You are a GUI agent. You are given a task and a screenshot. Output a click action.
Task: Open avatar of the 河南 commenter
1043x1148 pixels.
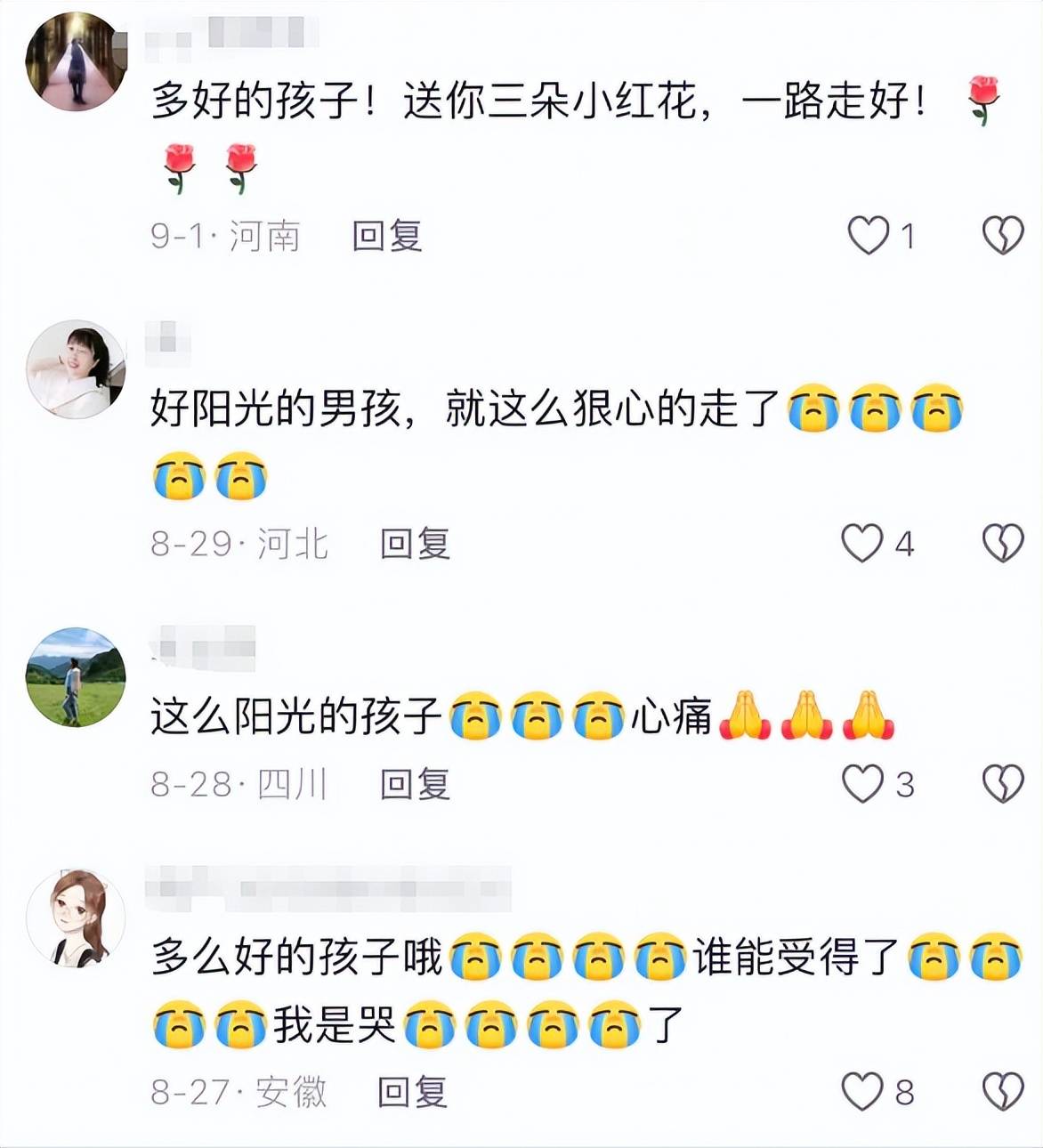[x=76, y=61]
